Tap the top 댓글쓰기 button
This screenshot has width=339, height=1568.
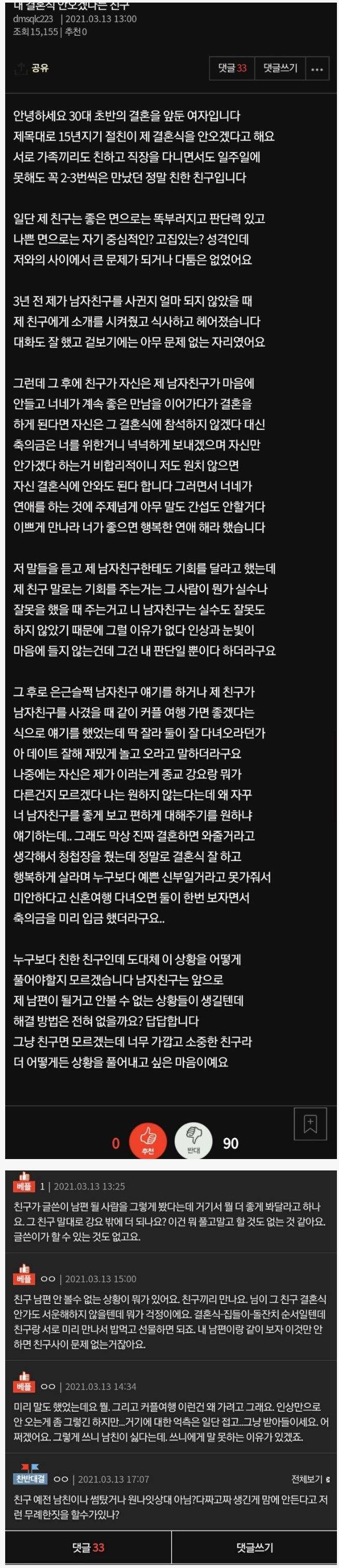tap(280, 68)
